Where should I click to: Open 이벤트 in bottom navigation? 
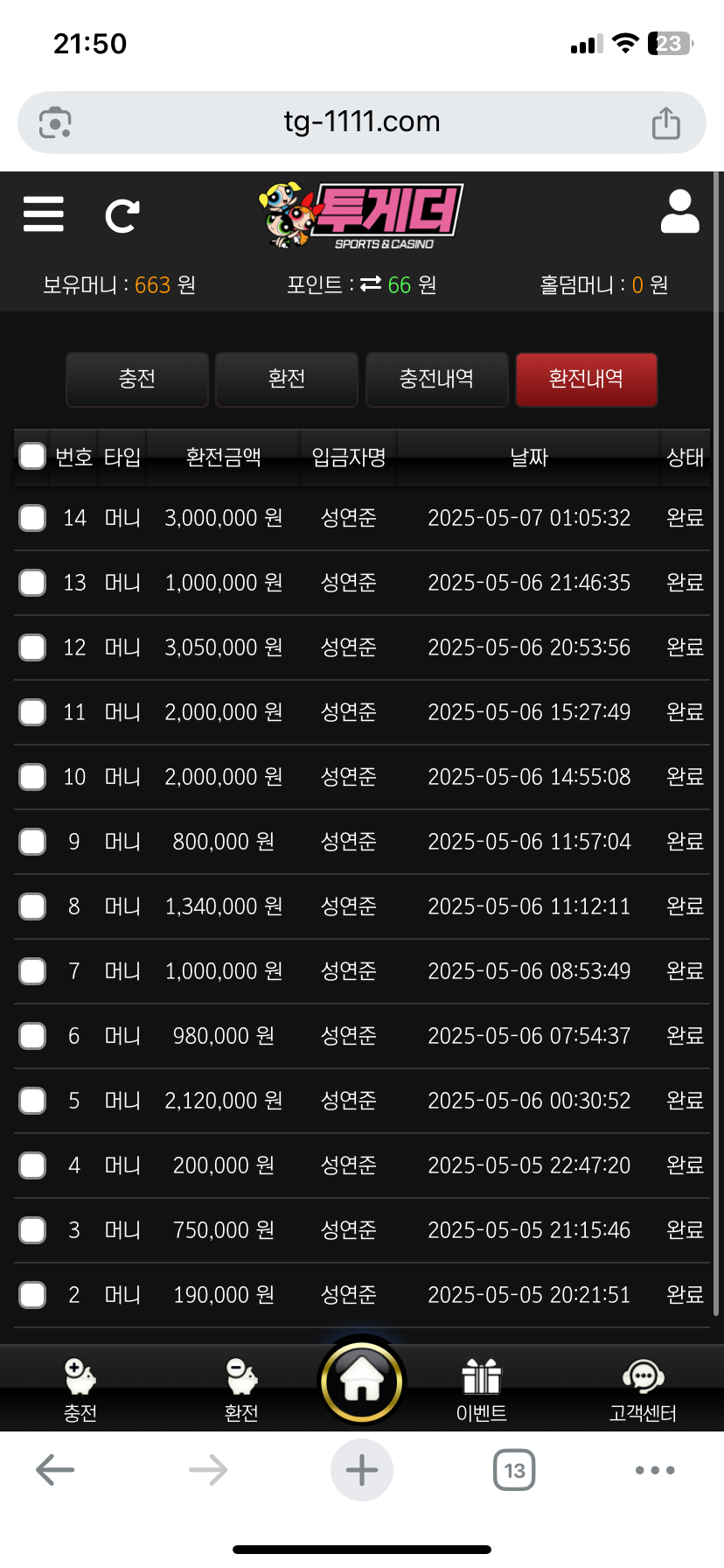481,1390
